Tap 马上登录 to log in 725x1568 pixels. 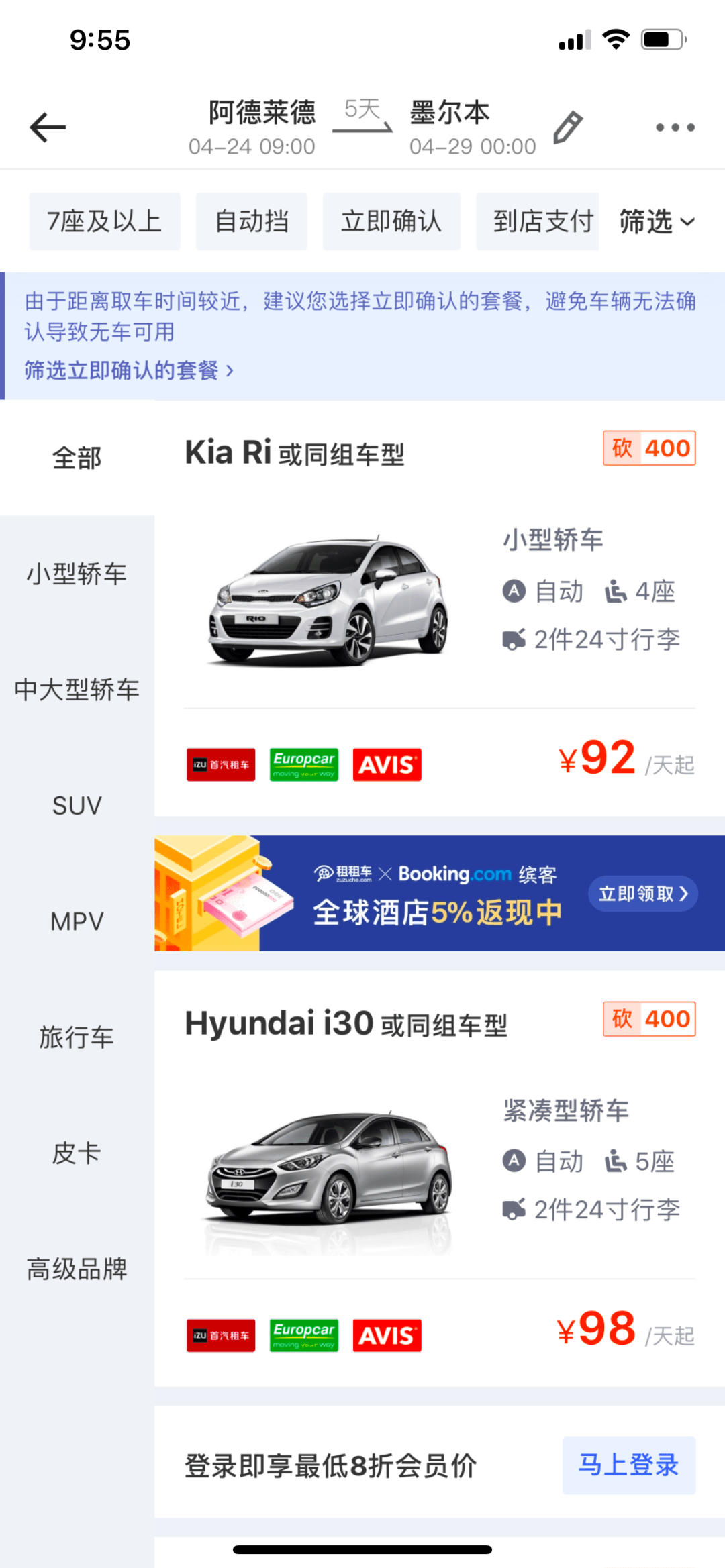(628, 1465)
